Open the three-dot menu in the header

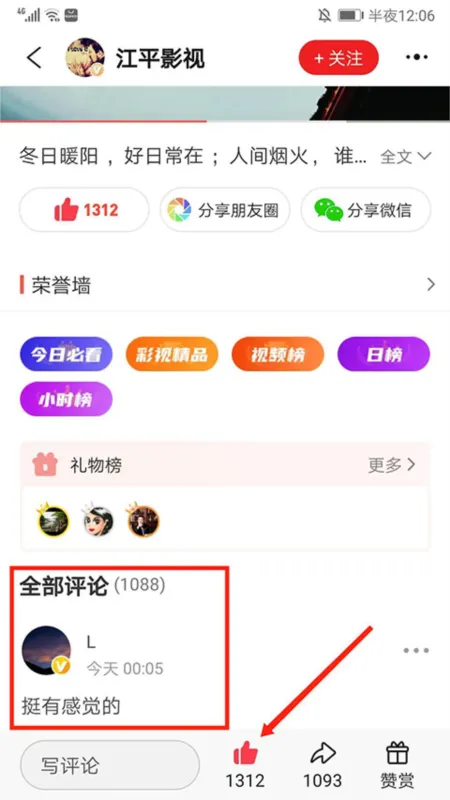[417, 57]
